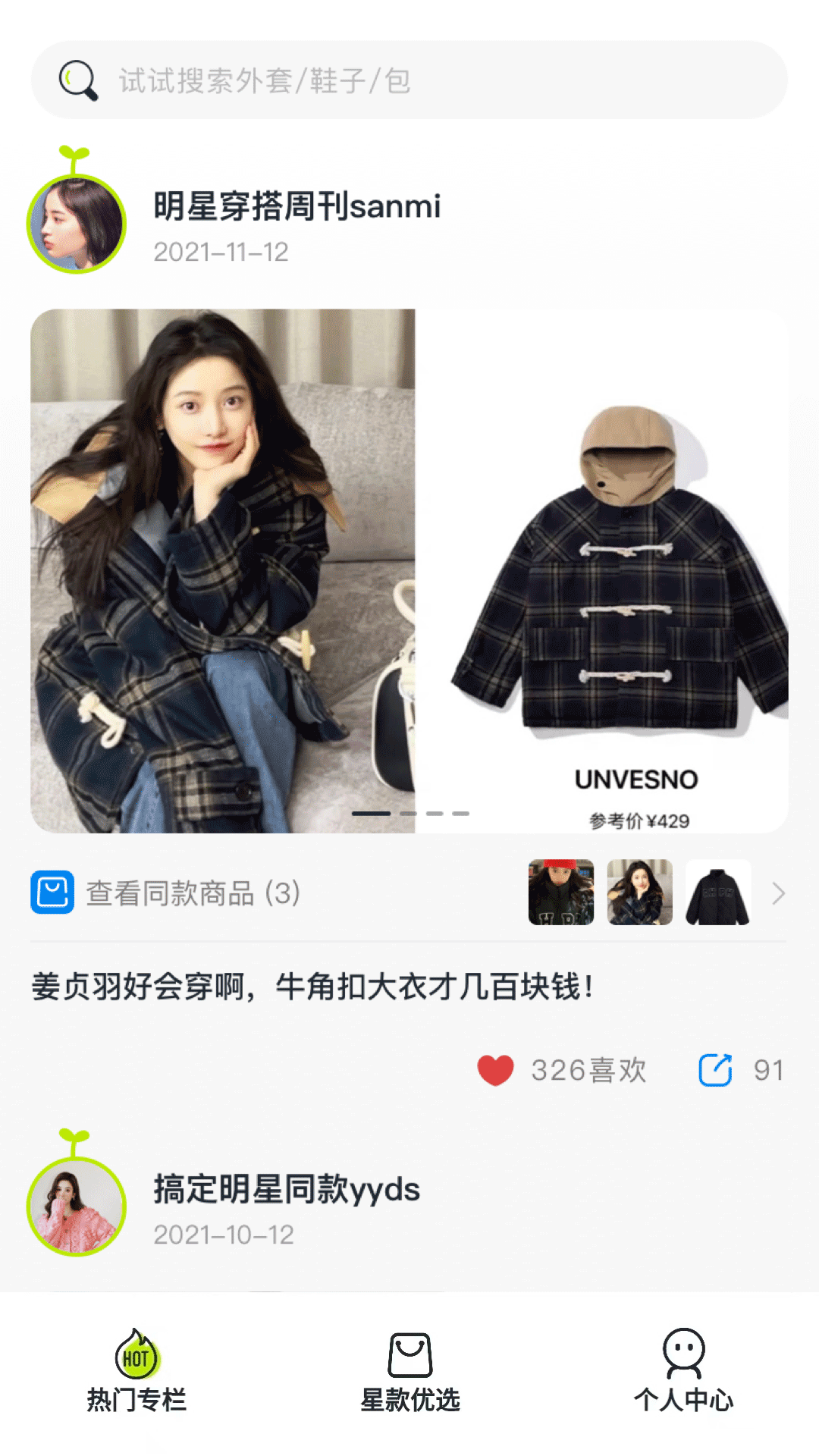Image resolution: width=819 pixels, height=1456 pixels.
Task: Expand same-style products with the chevron arrow
Action: [x=778, y=893]
